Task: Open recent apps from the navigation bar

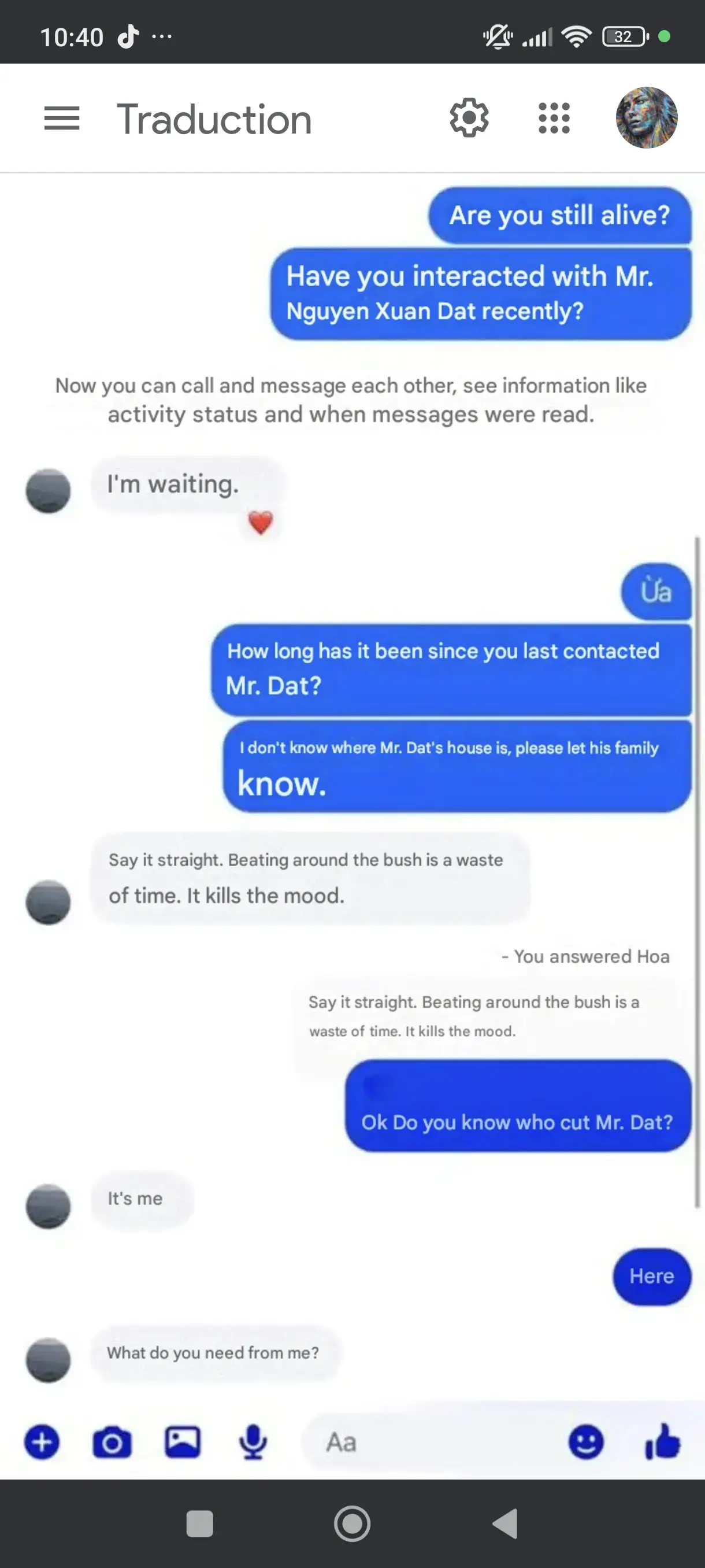Action: pyautogui.click(x=199, y=1523)
